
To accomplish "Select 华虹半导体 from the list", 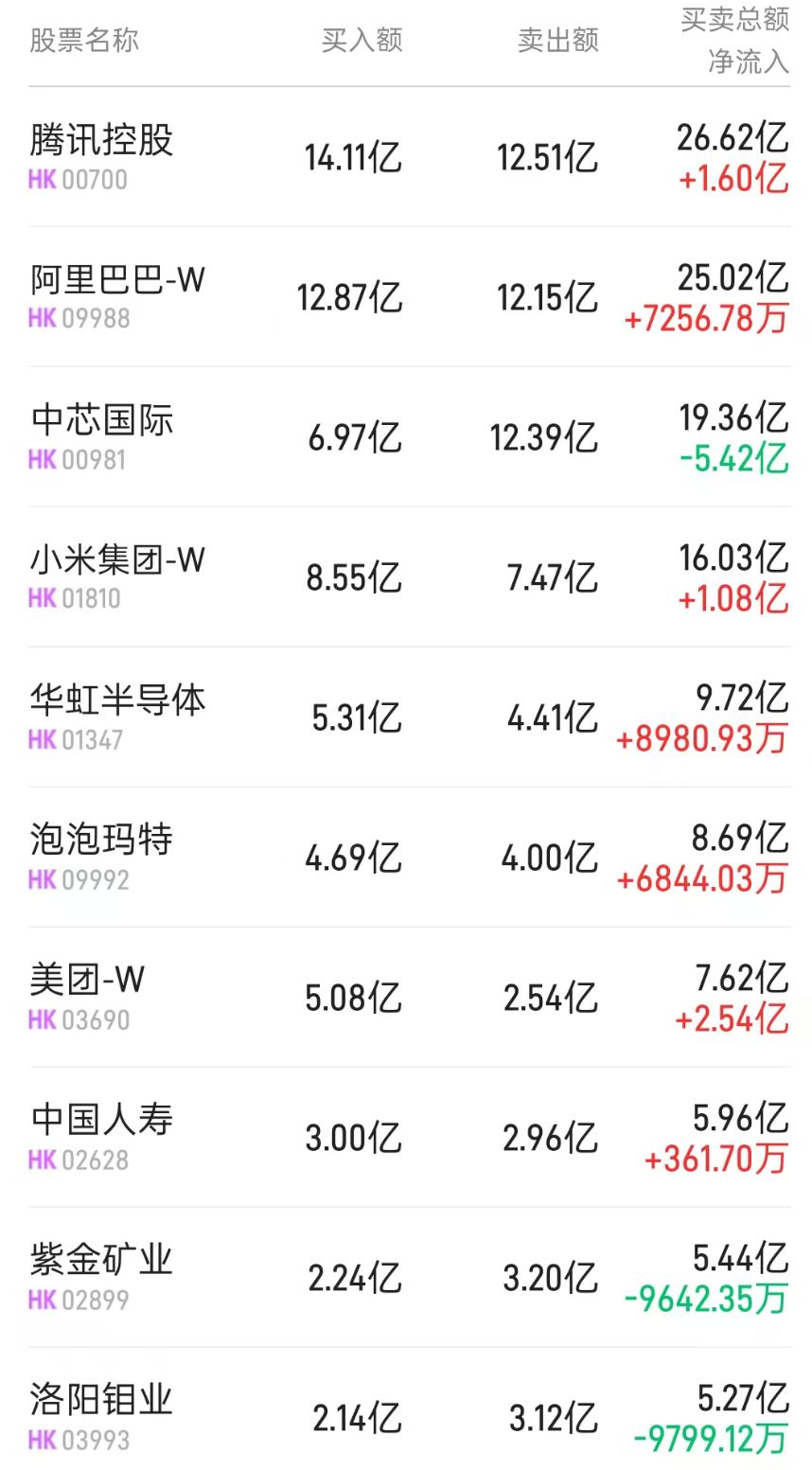I will [x=114, y=700].
